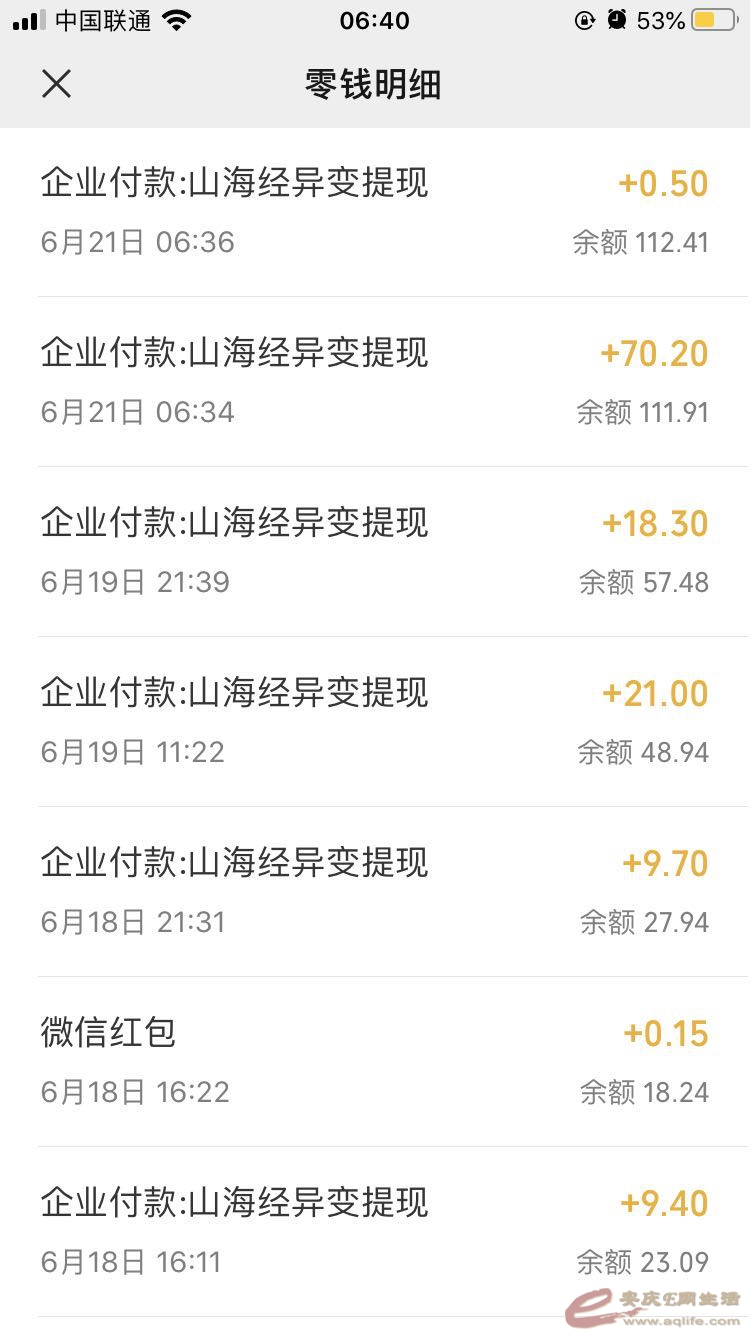750x1334 pixels.
Task: Select the +21.00 transaction from 6月19日 11:22
Action: [x=374, y=722]
